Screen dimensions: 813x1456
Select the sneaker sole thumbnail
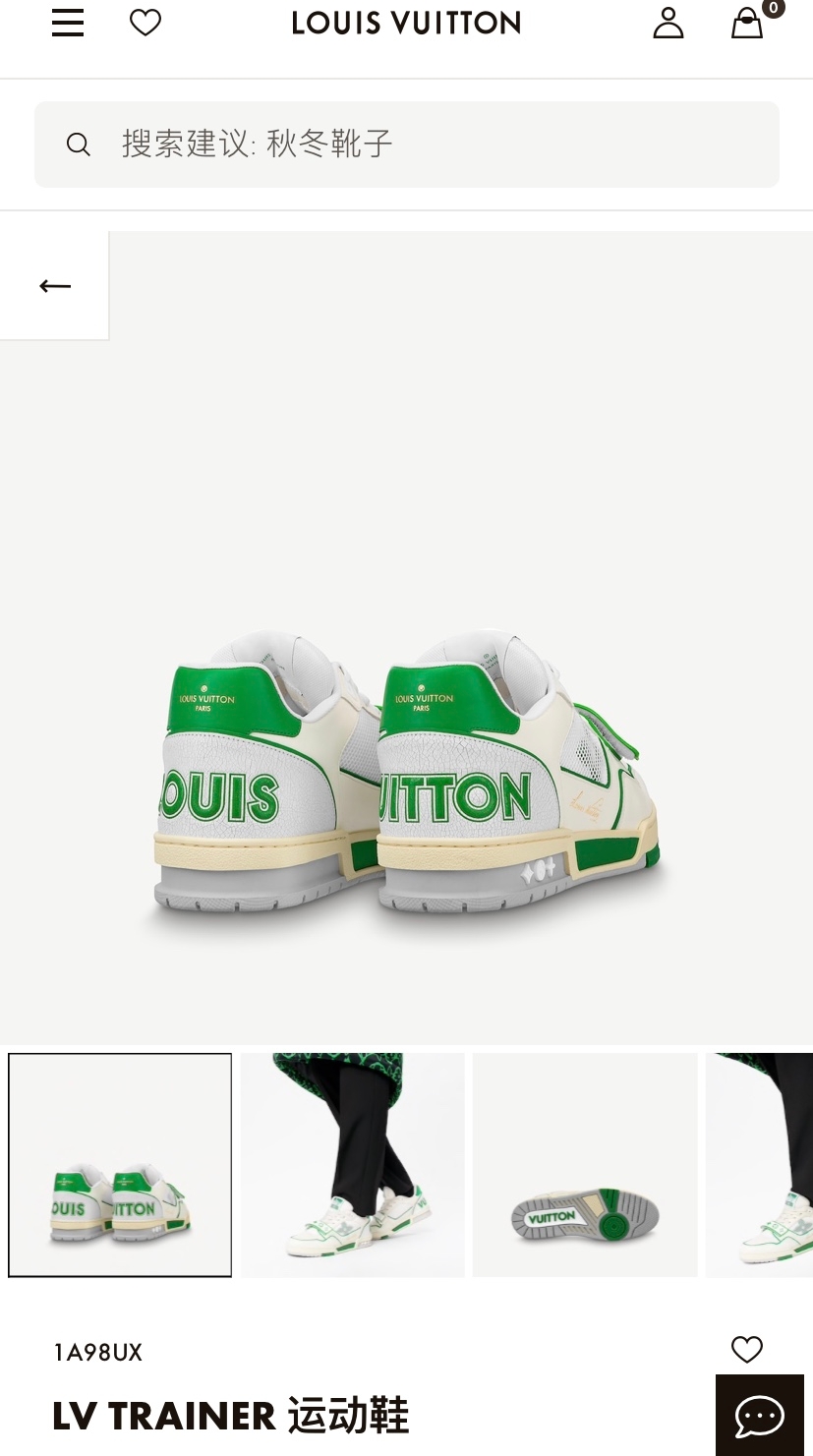[x=585, y=1165]
